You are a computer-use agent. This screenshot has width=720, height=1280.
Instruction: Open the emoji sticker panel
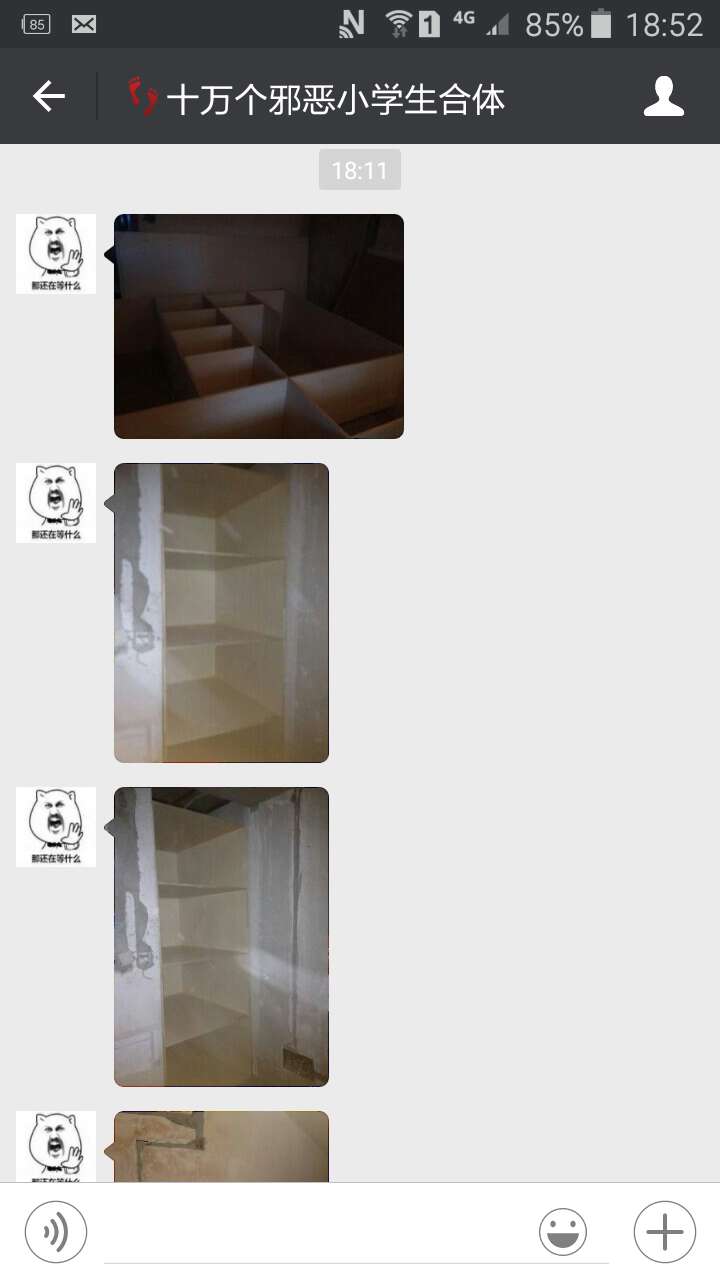pyautogui.click(x=563, y=1232)
